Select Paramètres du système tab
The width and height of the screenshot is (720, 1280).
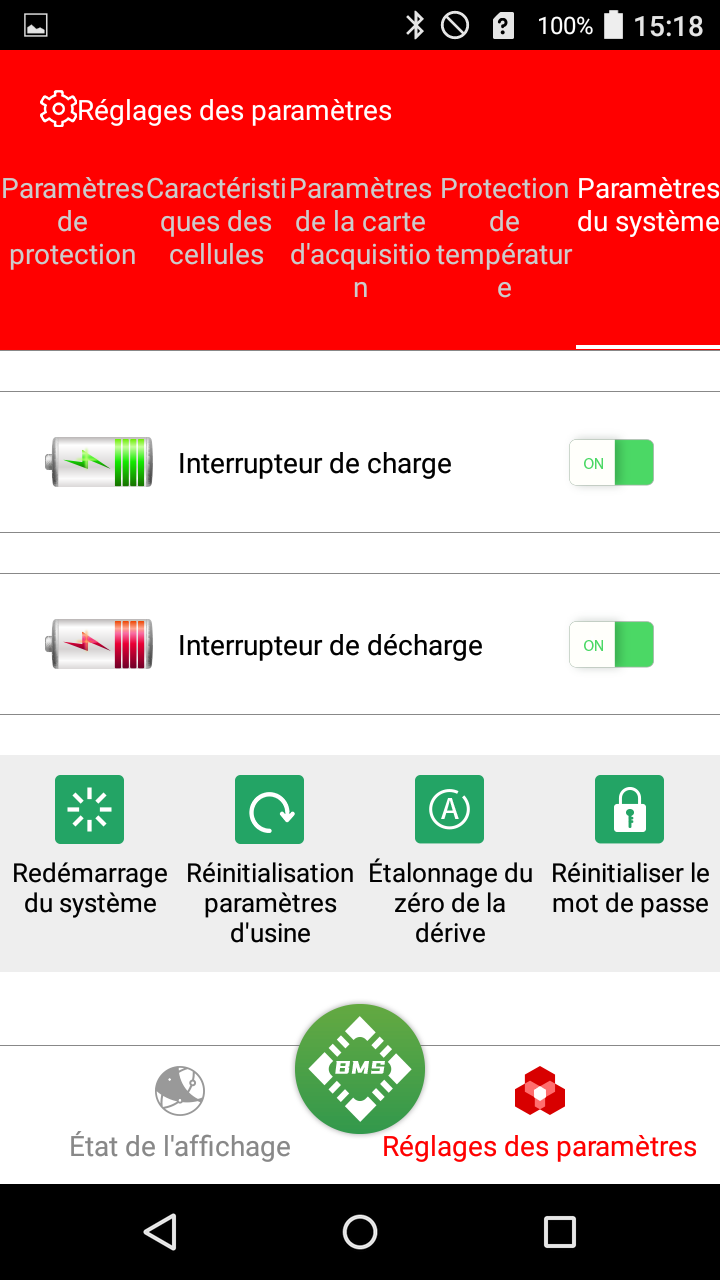[648, 206]
